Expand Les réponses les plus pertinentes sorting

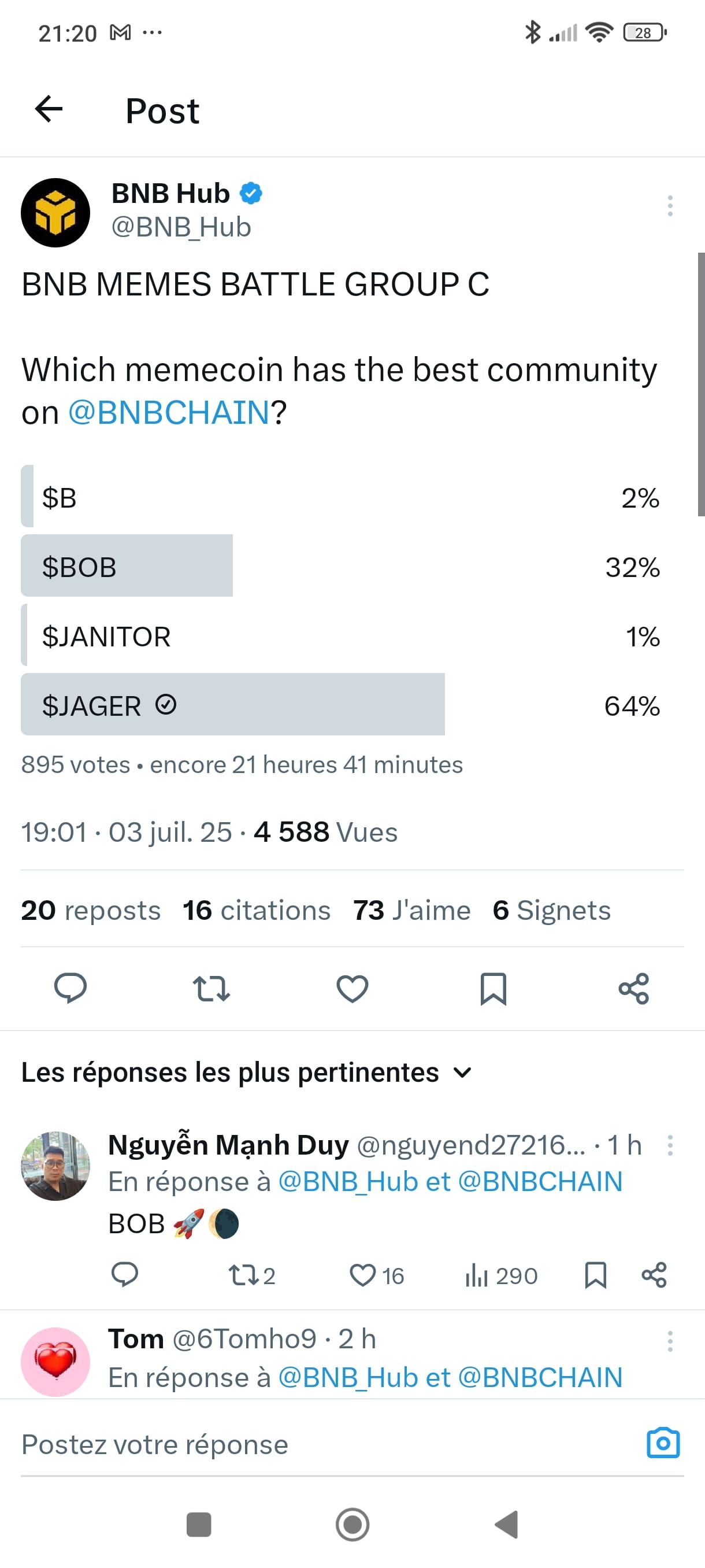click(246, 1073)
